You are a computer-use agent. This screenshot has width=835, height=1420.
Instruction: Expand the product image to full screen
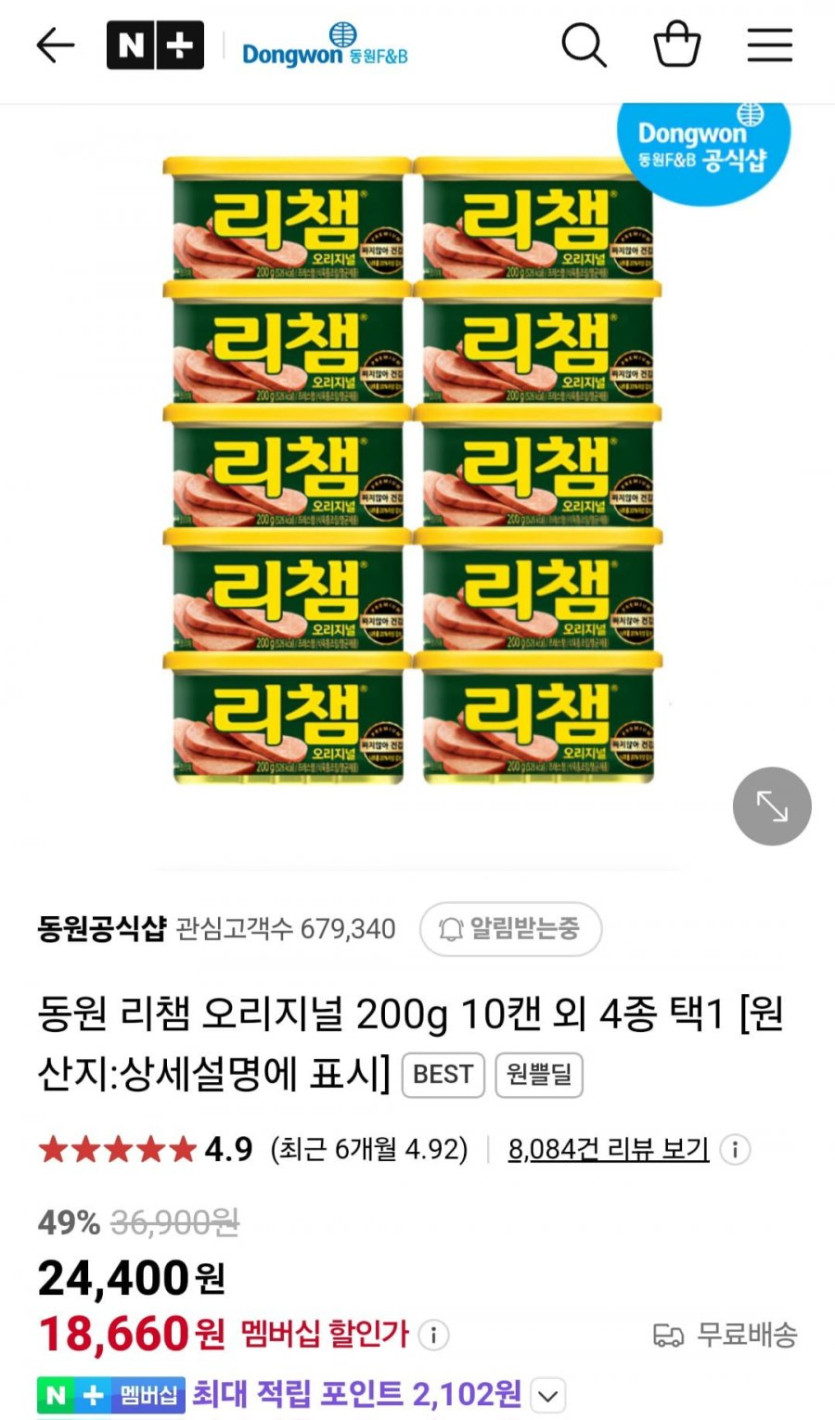771,806
